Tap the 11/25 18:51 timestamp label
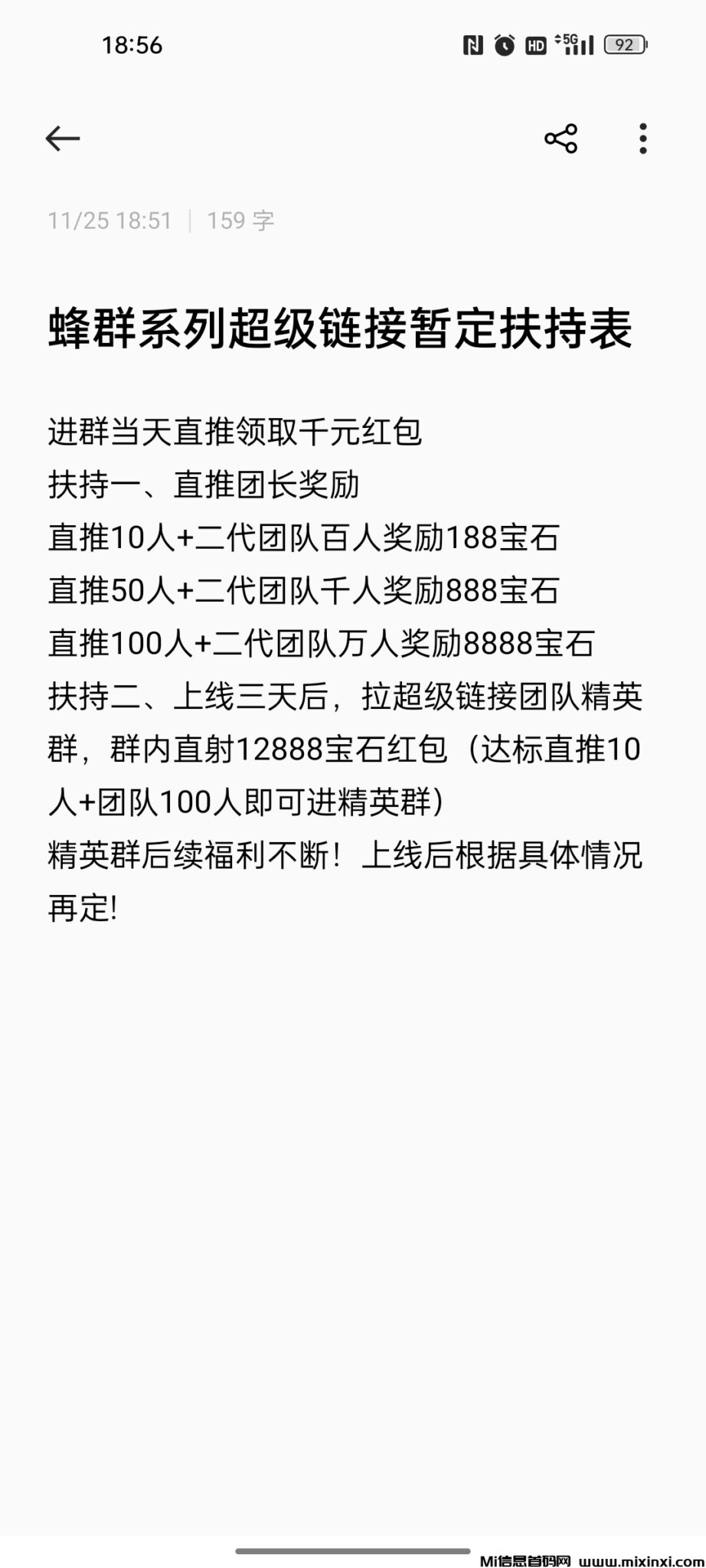706x1568 pixels. click(x=109, y=220)
